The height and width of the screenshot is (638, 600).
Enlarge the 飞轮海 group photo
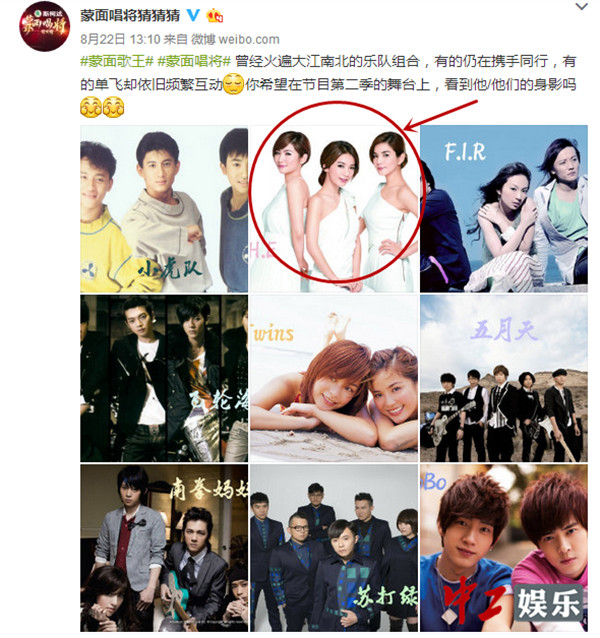[x=163, y=378]
